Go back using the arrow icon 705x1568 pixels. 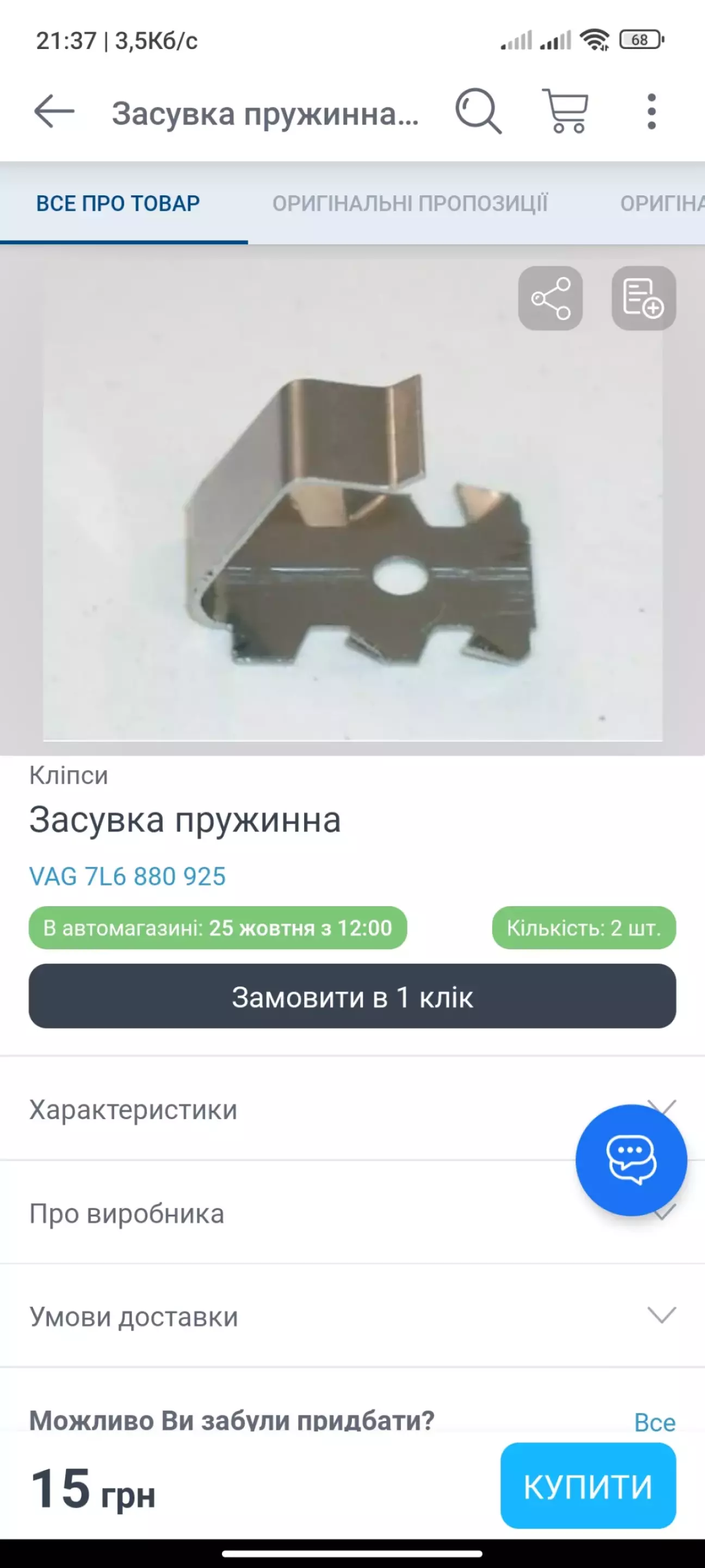53,112
